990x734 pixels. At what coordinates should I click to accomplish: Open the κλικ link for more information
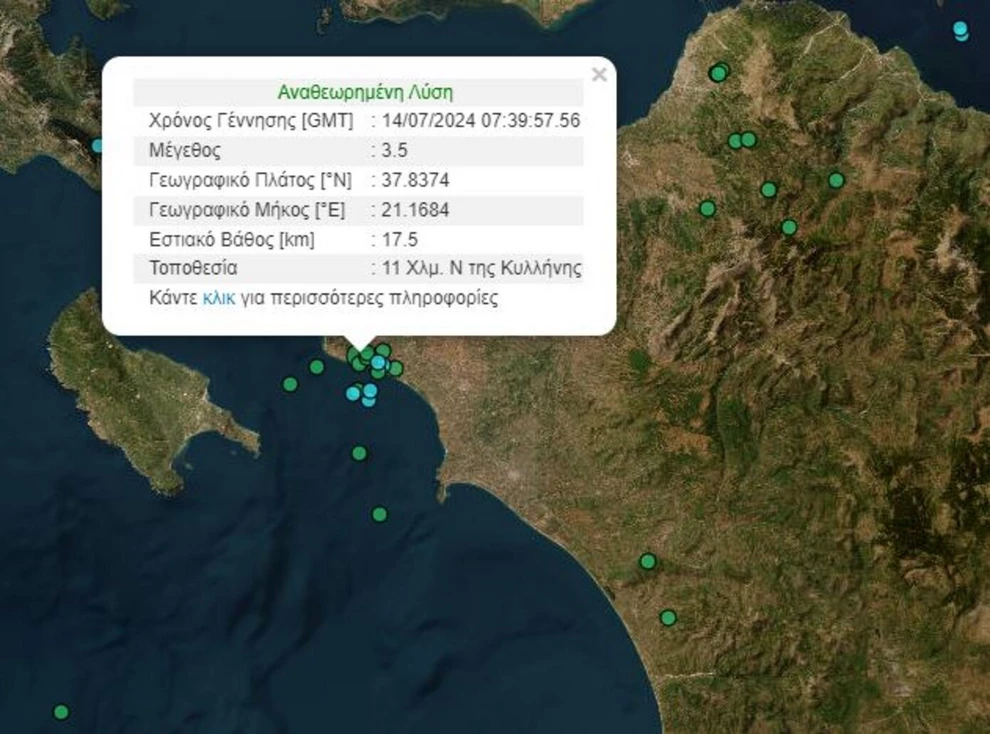coord(219,298)
